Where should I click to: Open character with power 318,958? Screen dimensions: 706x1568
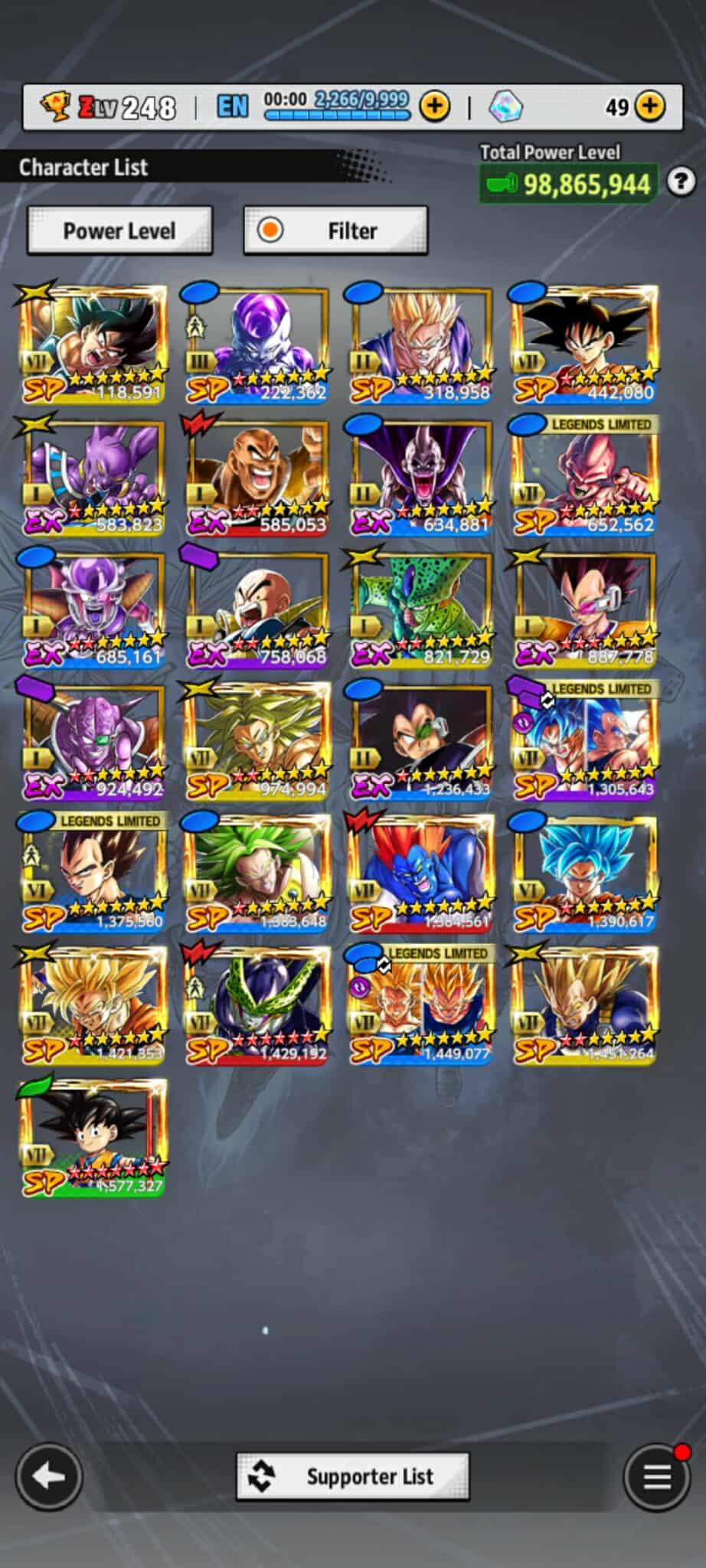(x=421, y=344)
